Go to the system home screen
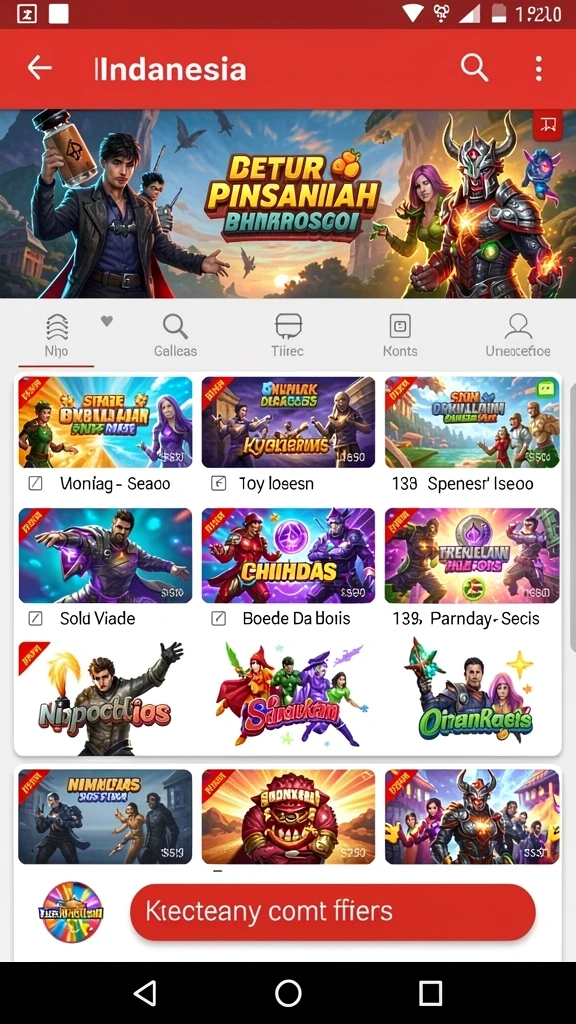The width and height of the screenshot is (576, 1024). point(288,993)
